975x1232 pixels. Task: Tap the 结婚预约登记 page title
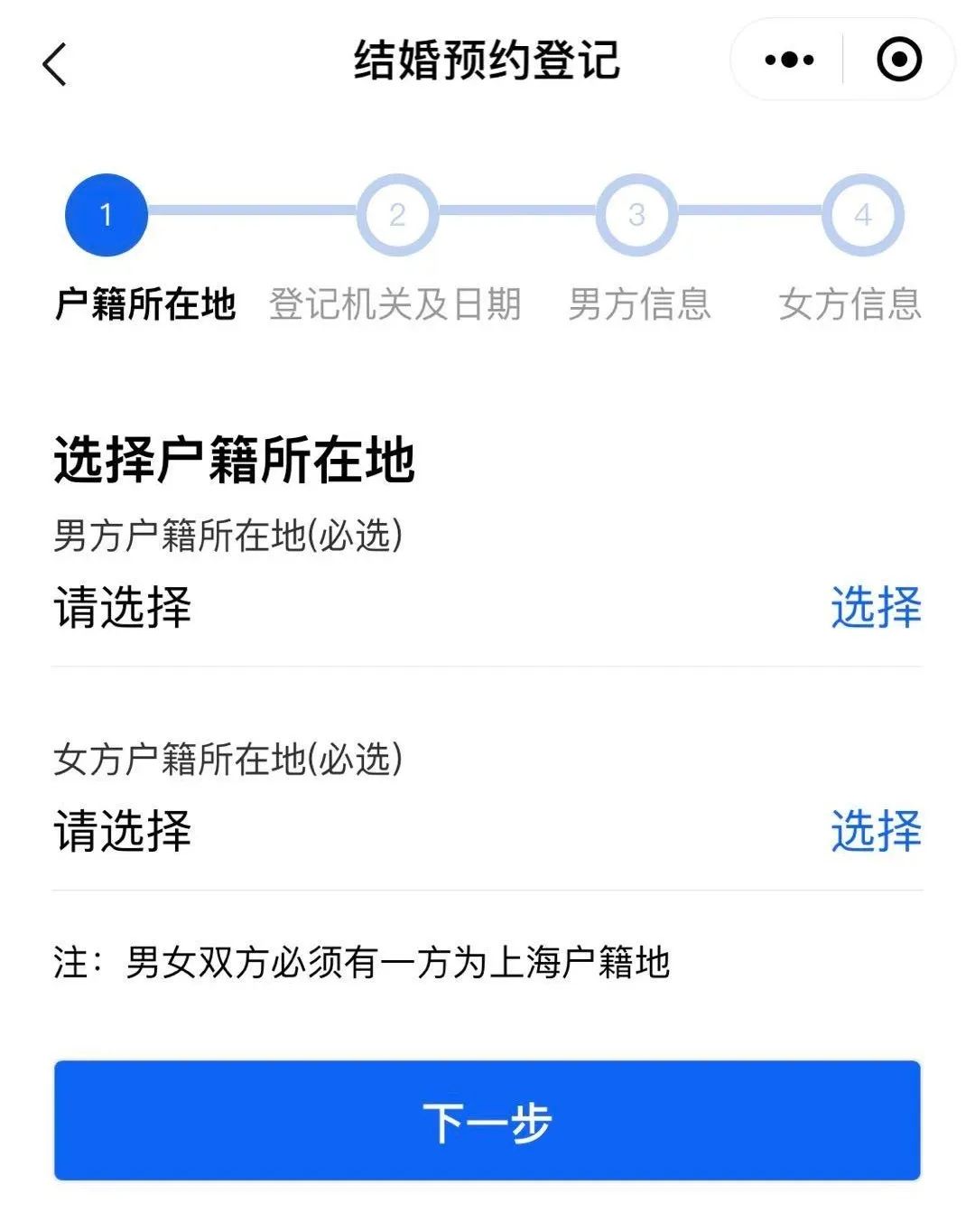point(487,61)
